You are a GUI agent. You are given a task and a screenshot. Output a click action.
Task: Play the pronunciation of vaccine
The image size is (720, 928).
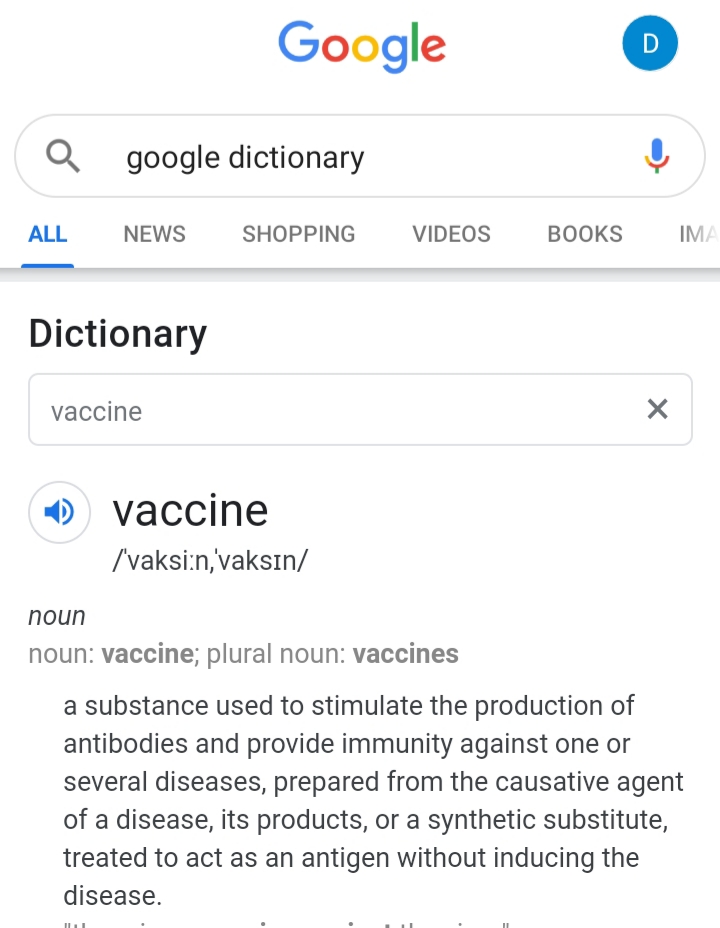[60, 513]
